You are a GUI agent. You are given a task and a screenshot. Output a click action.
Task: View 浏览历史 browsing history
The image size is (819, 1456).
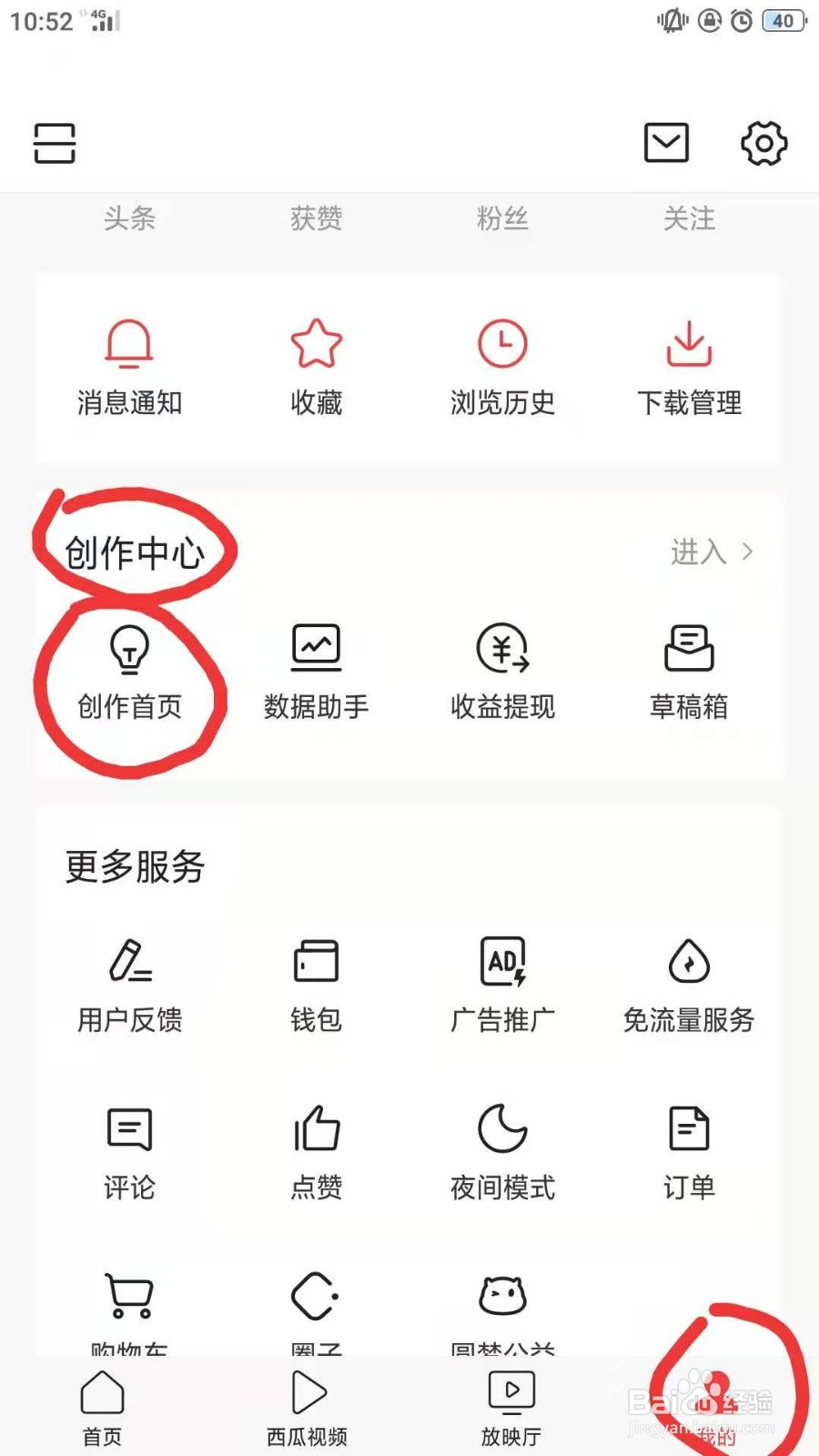point(503,364)
